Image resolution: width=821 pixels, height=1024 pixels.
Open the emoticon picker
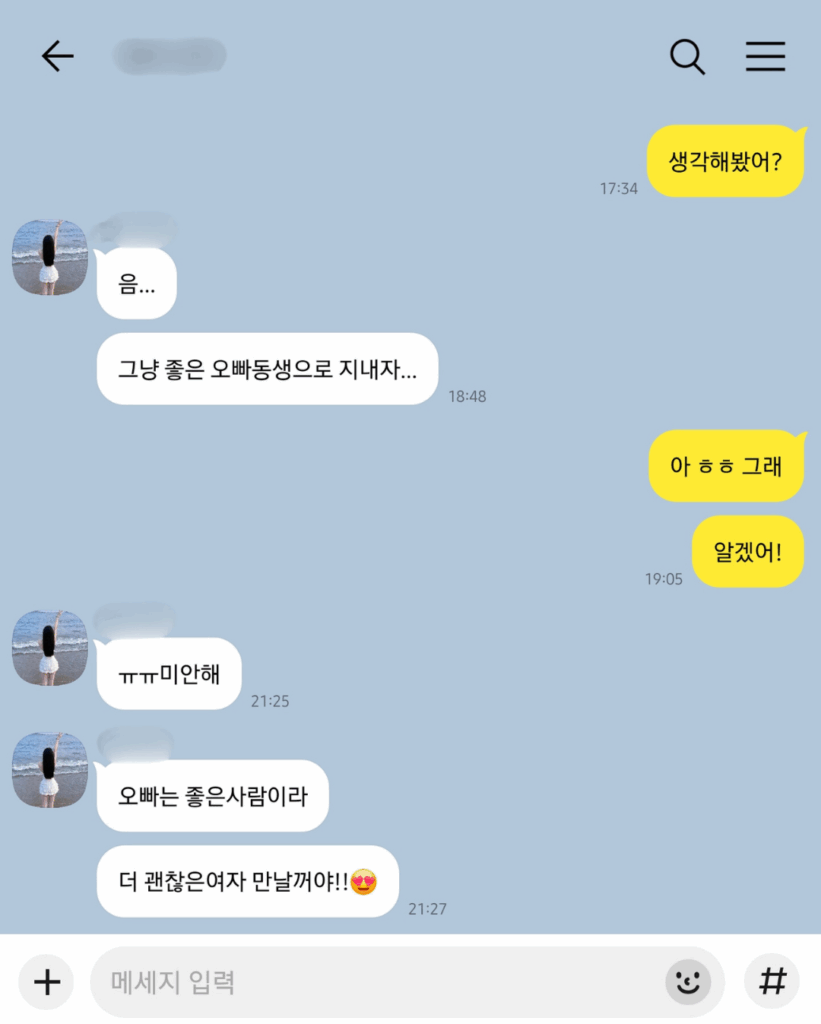pyautogui.click(x=688, y=982)
